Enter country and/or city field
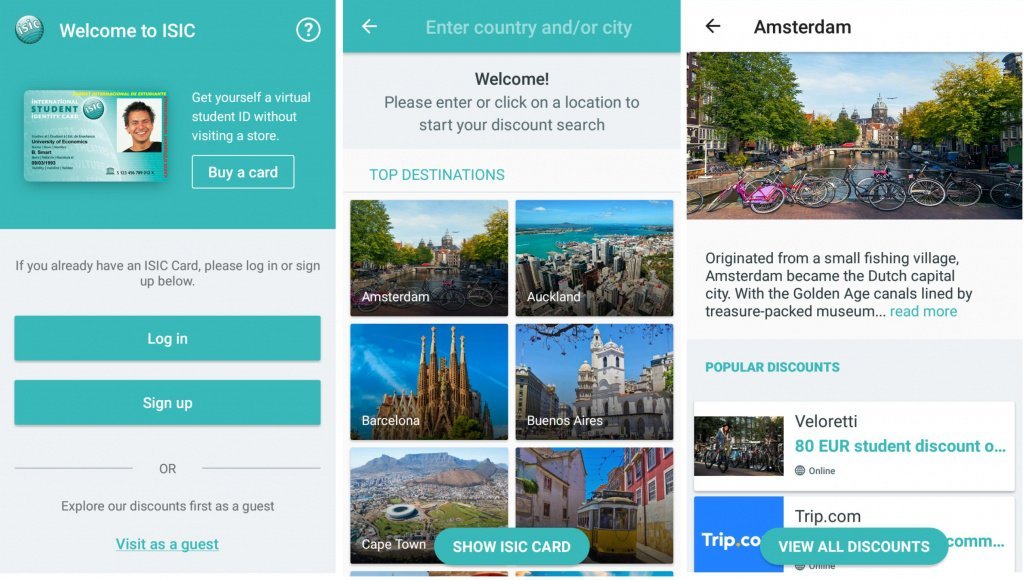Viewport: 1024px width, 580px height. pyautogui.click(x=528, y=28)
